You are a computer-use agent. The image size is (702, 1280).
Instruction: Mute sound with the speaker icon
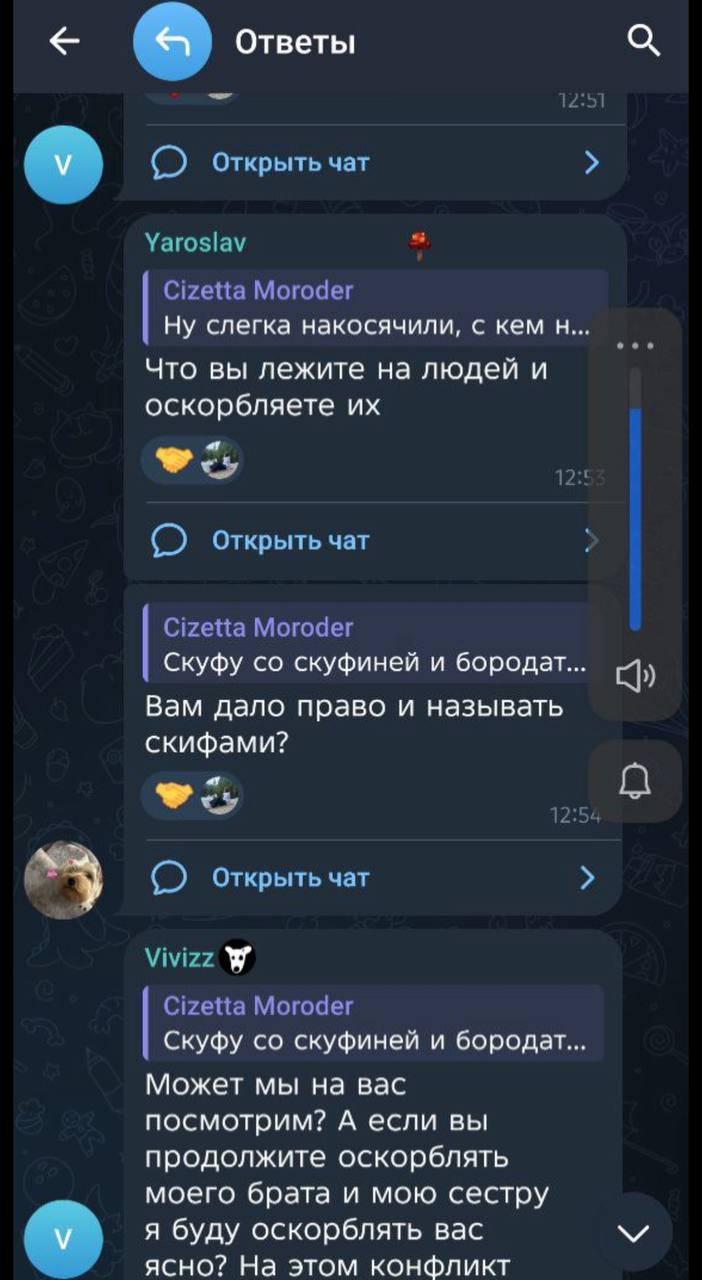635,677
